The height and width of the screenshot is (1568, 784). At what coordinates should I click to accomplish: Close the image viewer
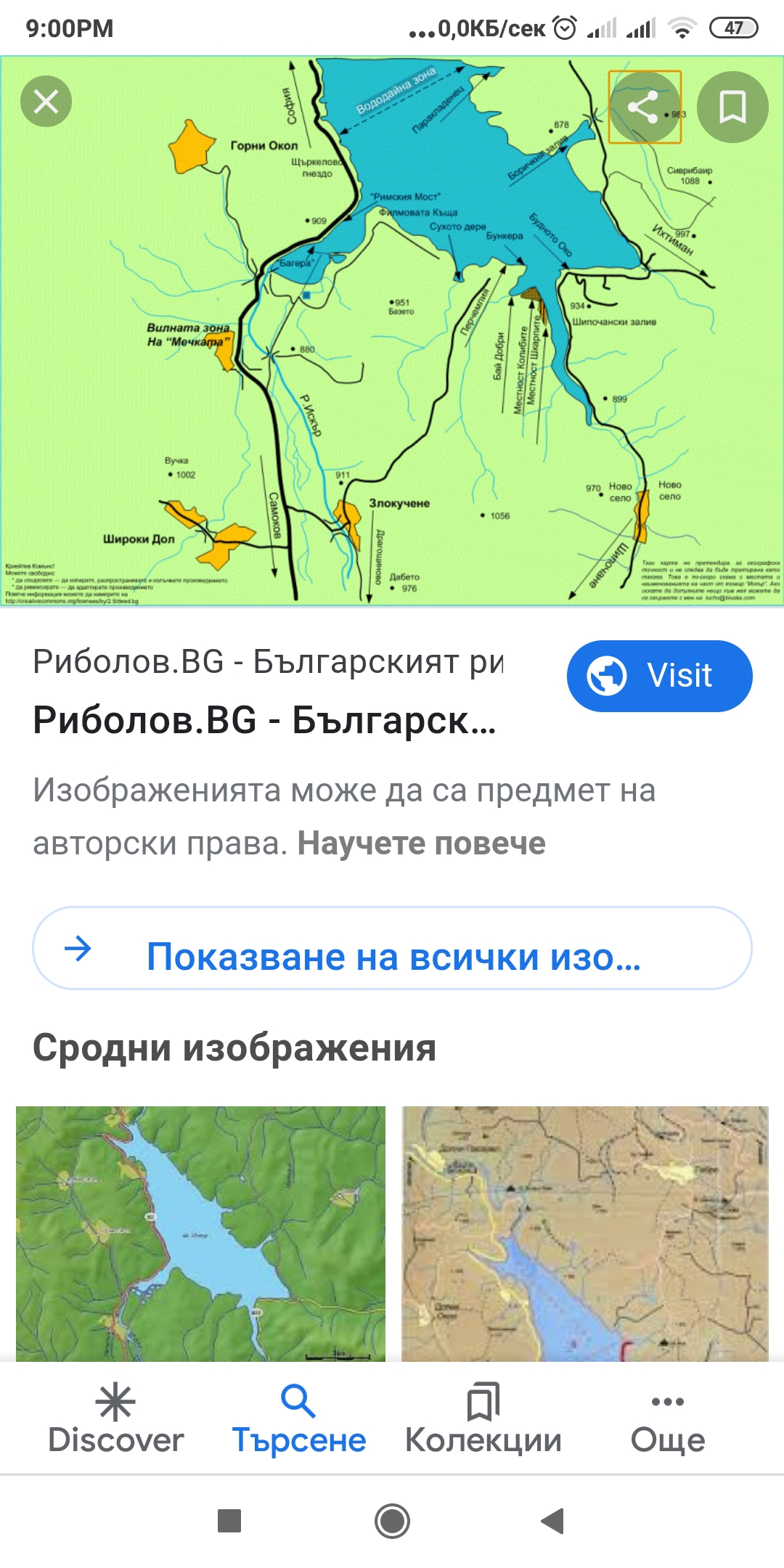tap(46, 101)
